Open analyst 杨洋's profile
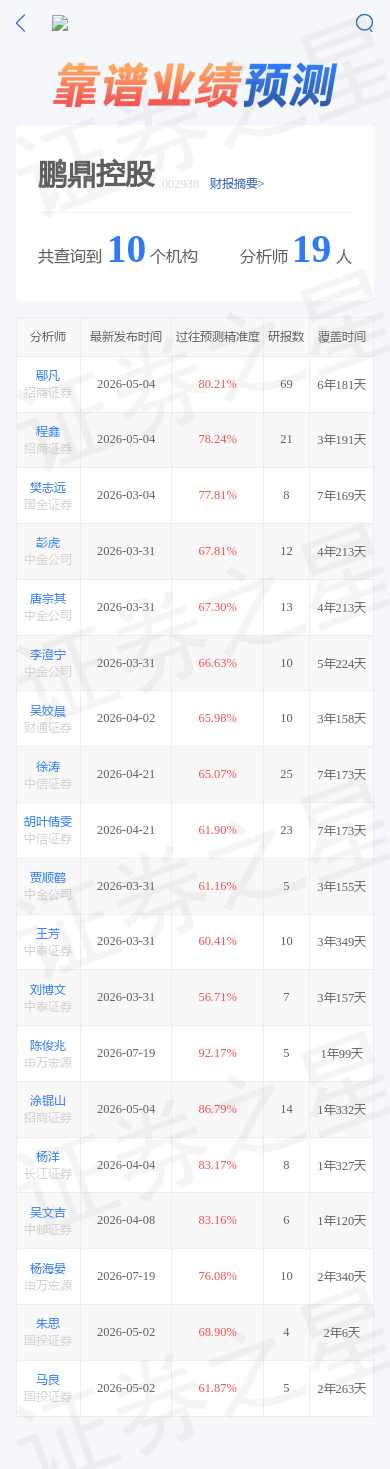The height and width of the screenshot is (1469, 390). (48, 1157)
